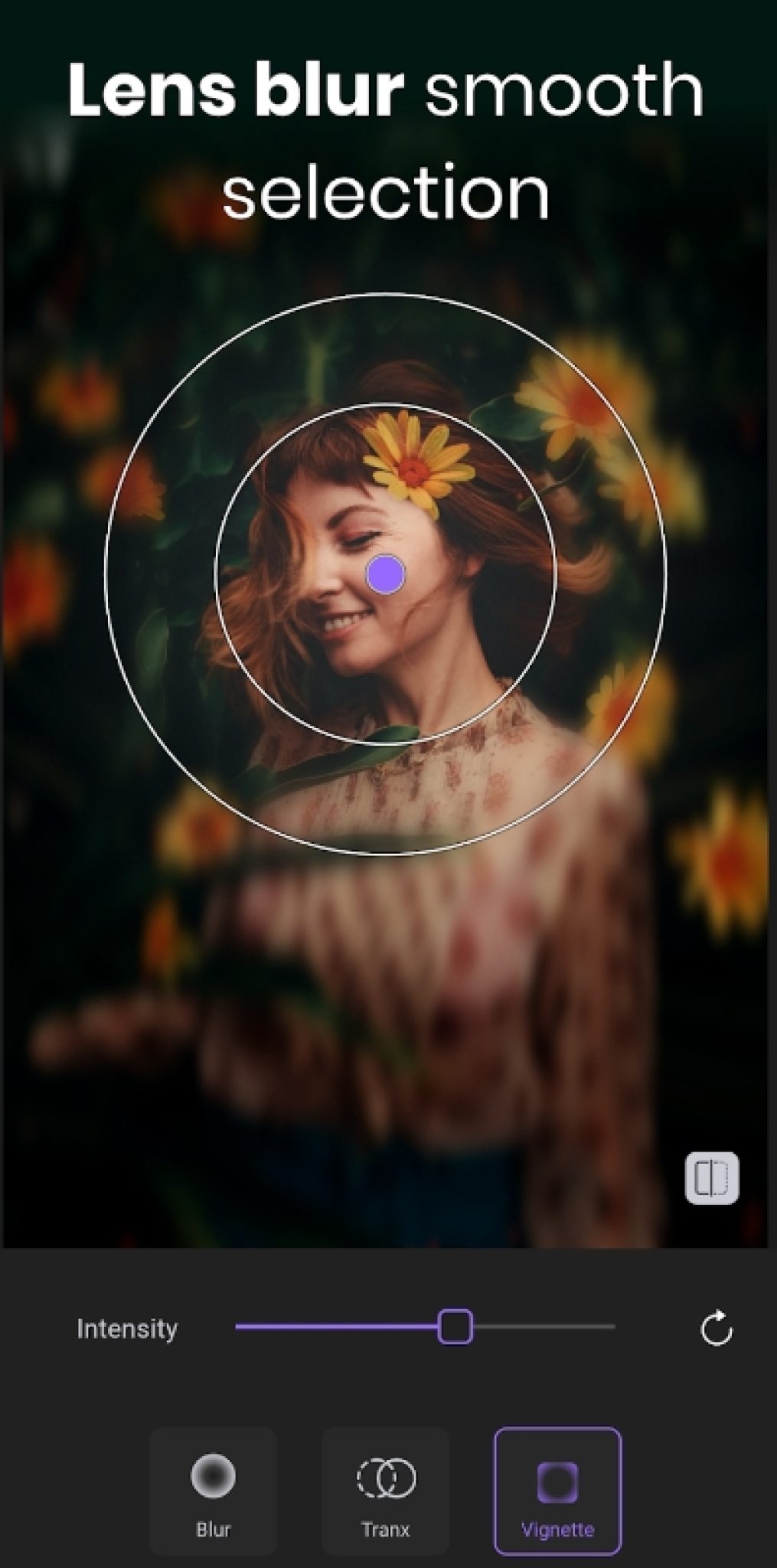The height and width of the screenshot is (1568, 777).
Task: Switch to the Tranx effect
Action: tap(385, 1490)
